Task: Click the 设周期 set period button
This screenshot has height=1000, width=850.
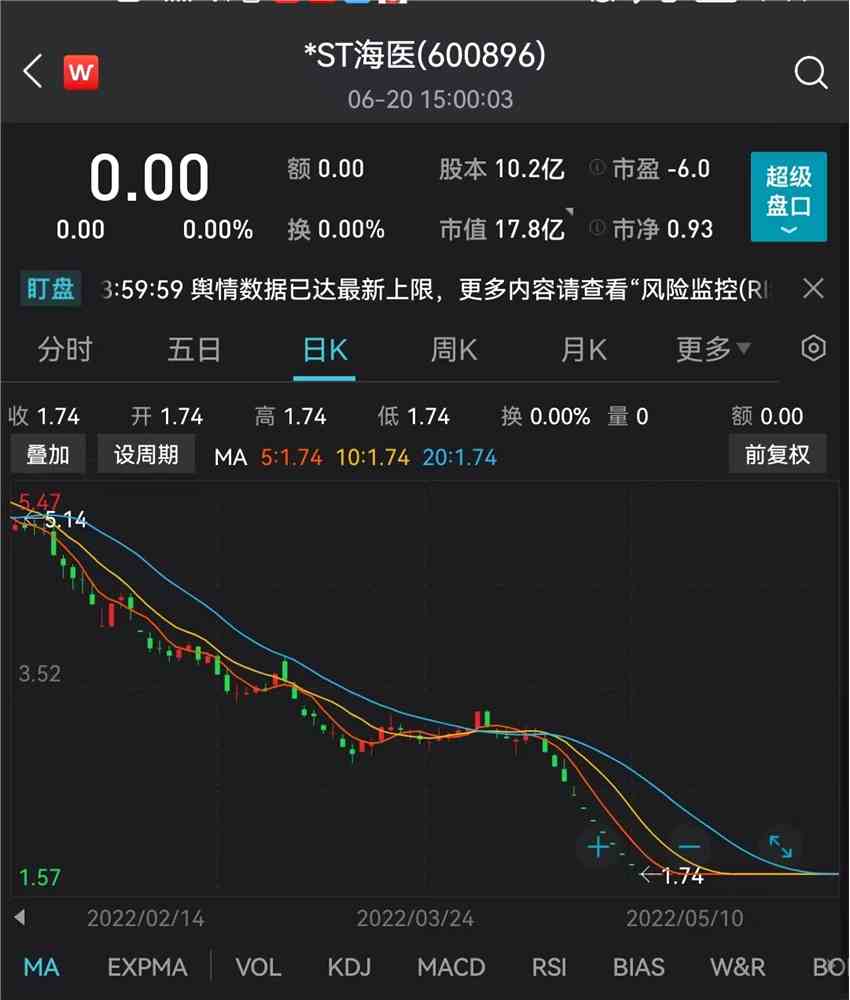Action: tap(146, 454)
